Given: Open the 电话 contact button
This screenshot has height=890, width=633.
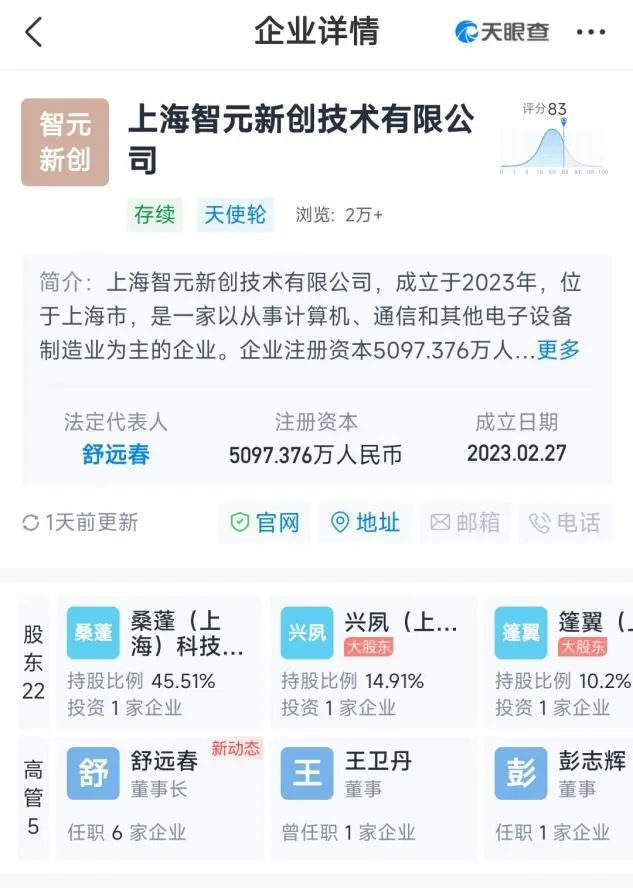Looking at the screenshot, I should [566, 522].
